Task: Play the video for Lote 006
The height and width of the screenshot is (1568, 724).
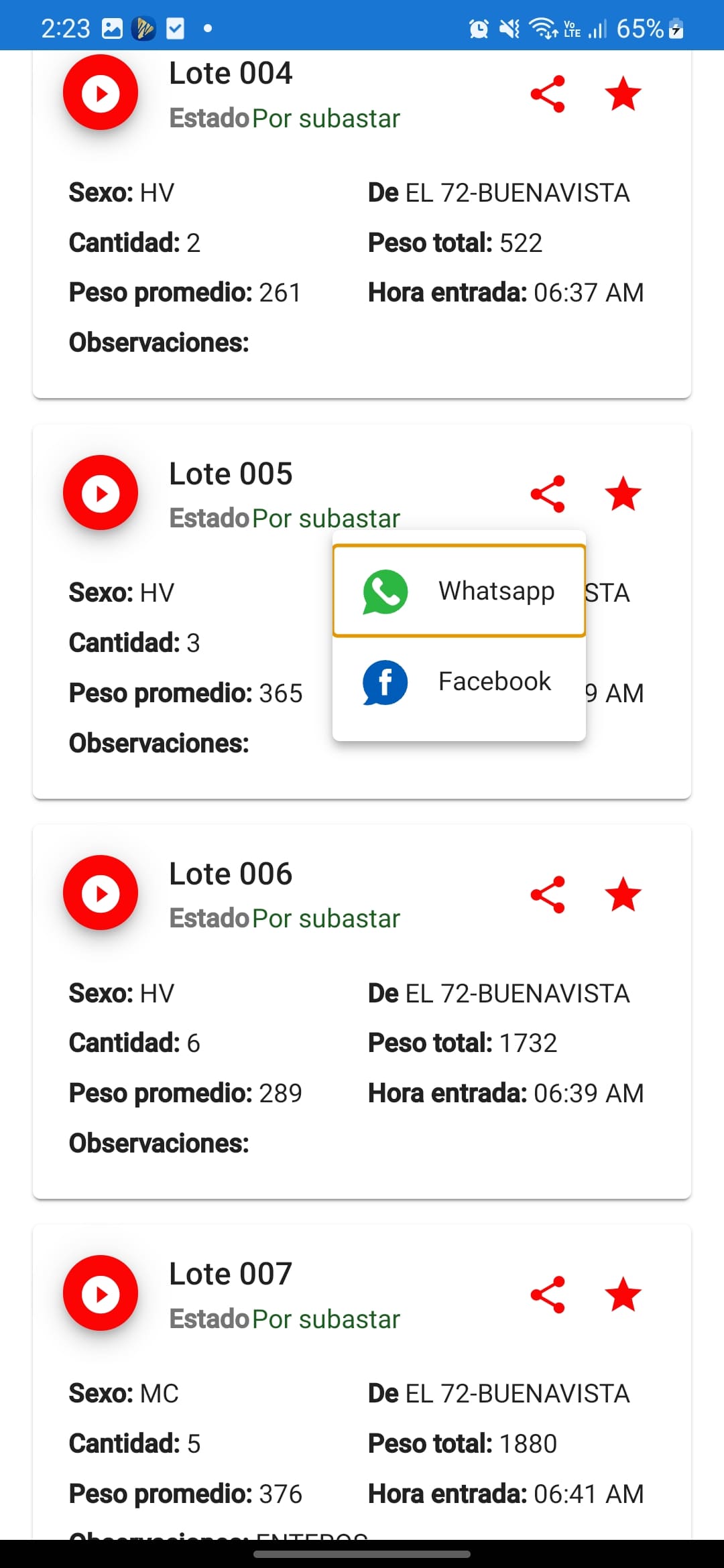Action: [100, 893]
